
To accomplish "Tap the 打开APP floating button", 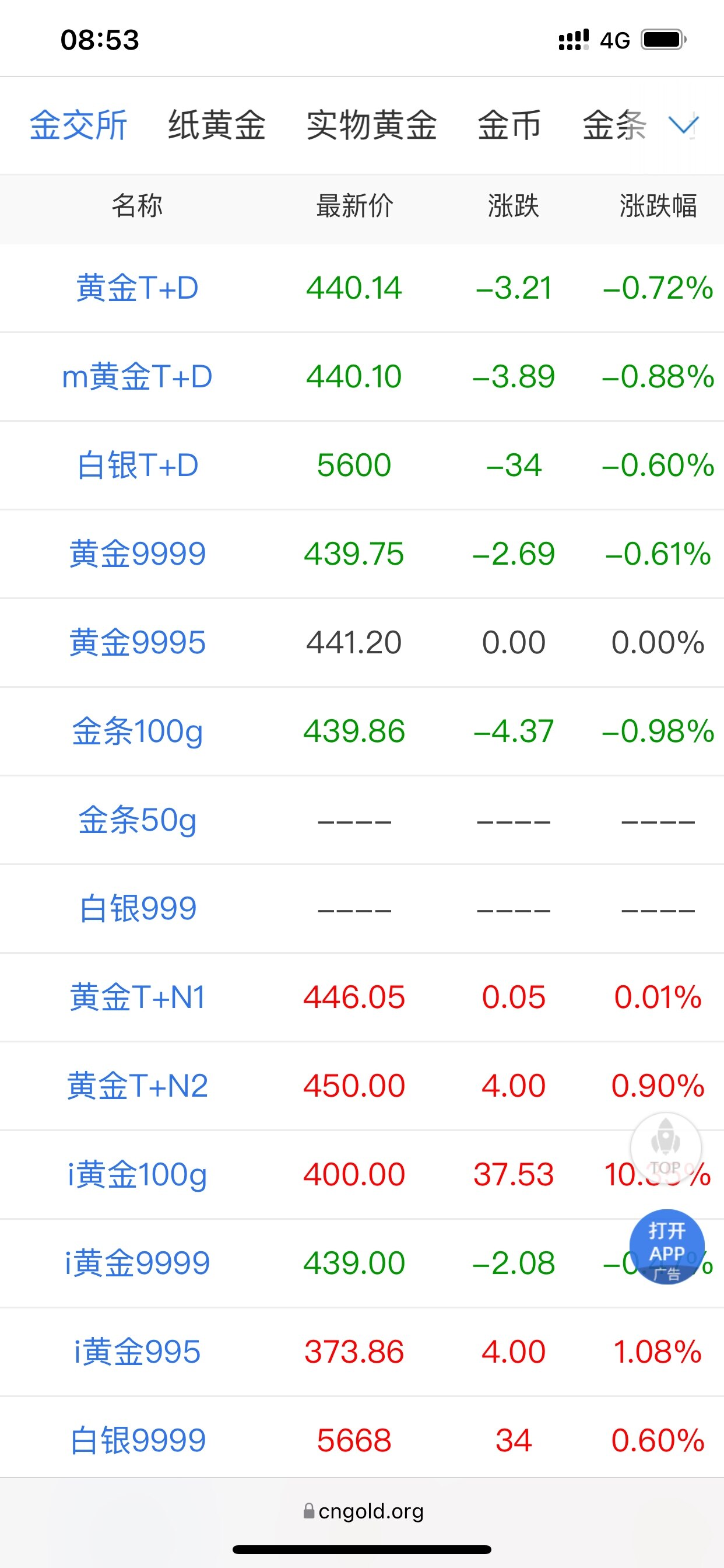I will 667,1247.
